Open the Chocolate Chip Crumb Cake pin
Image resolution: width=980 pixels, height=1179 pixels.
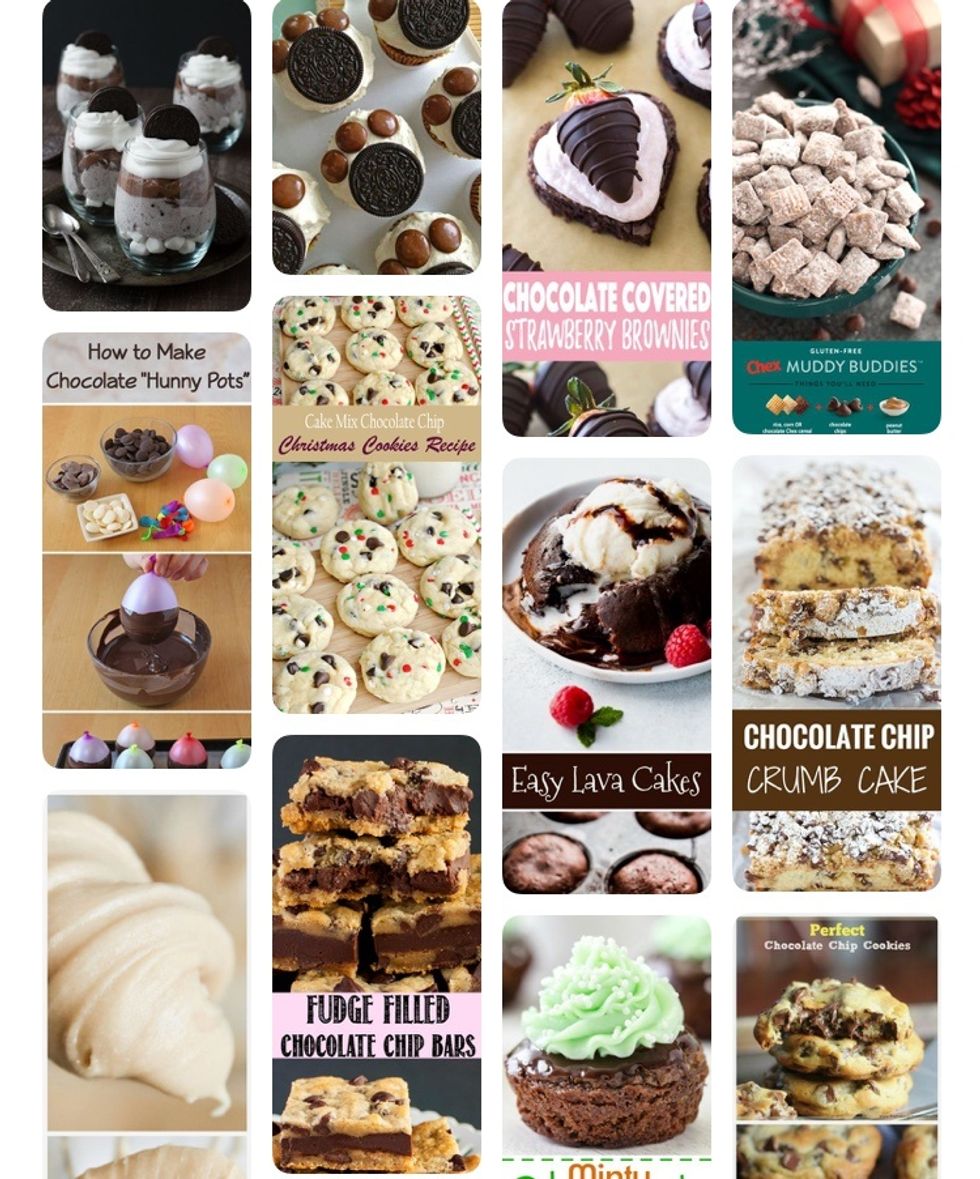click(x=836, y=673)
